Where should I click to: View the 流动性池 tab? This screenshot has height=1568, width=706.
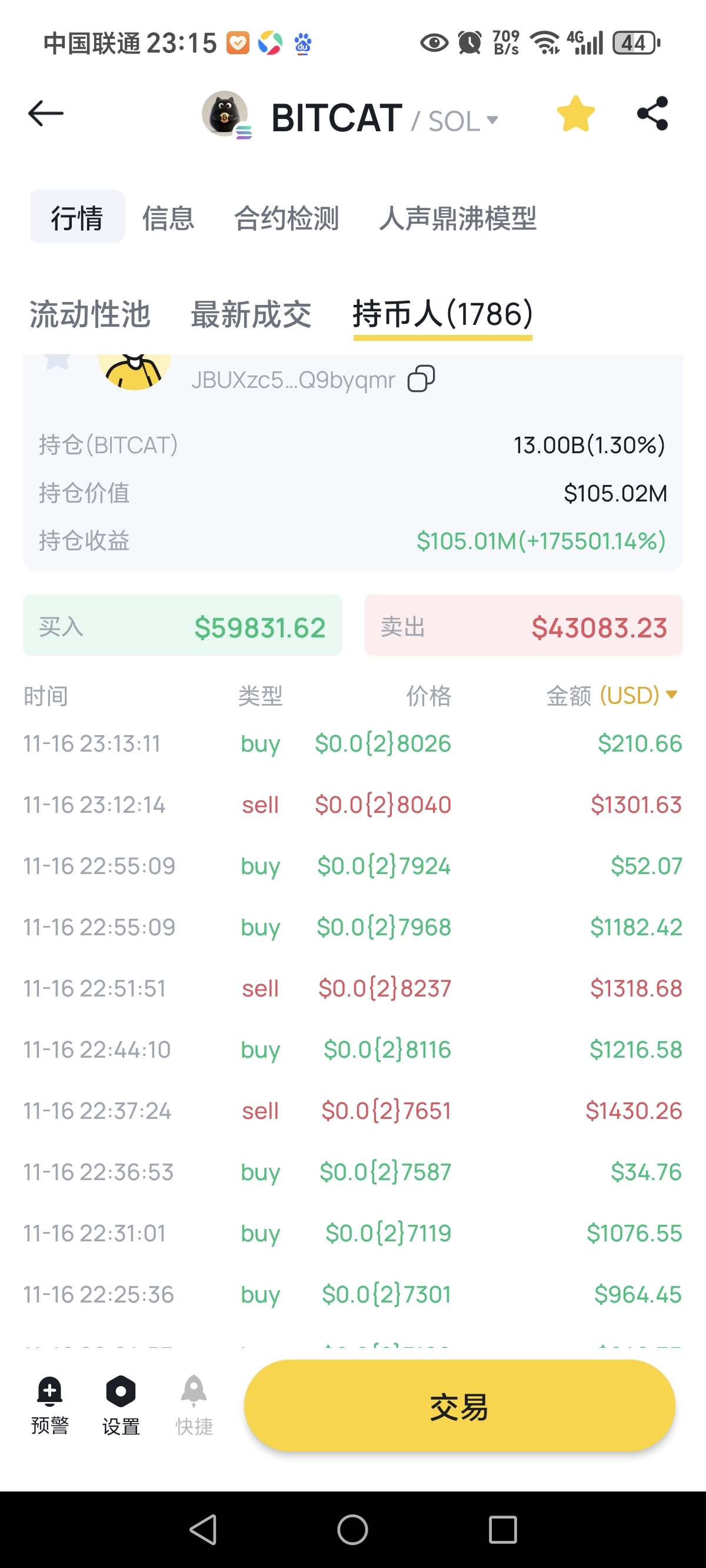pyautogui.click(x=90, y=314)
